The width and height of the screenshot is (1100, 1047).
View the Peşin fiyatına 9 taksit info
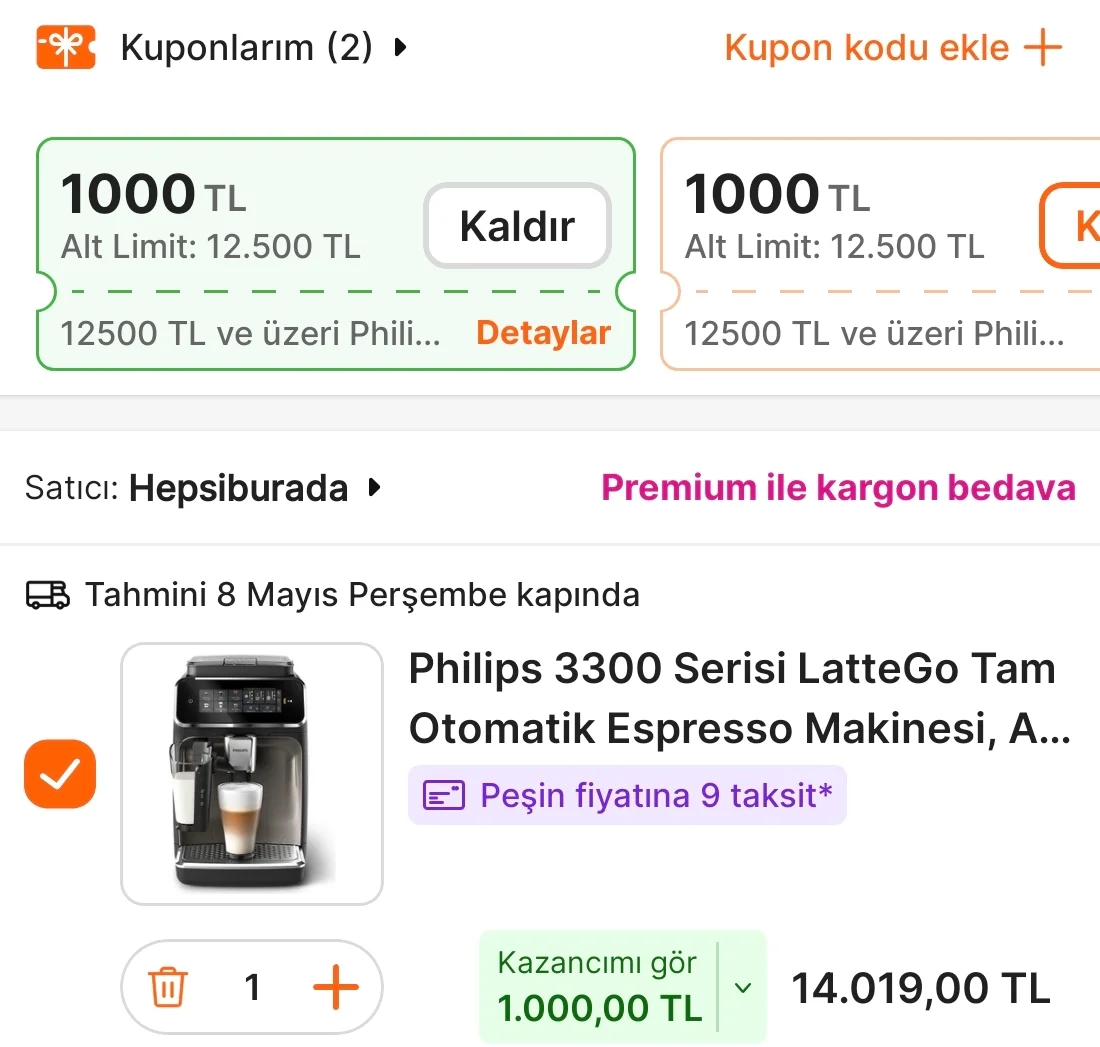coord(627,796)
